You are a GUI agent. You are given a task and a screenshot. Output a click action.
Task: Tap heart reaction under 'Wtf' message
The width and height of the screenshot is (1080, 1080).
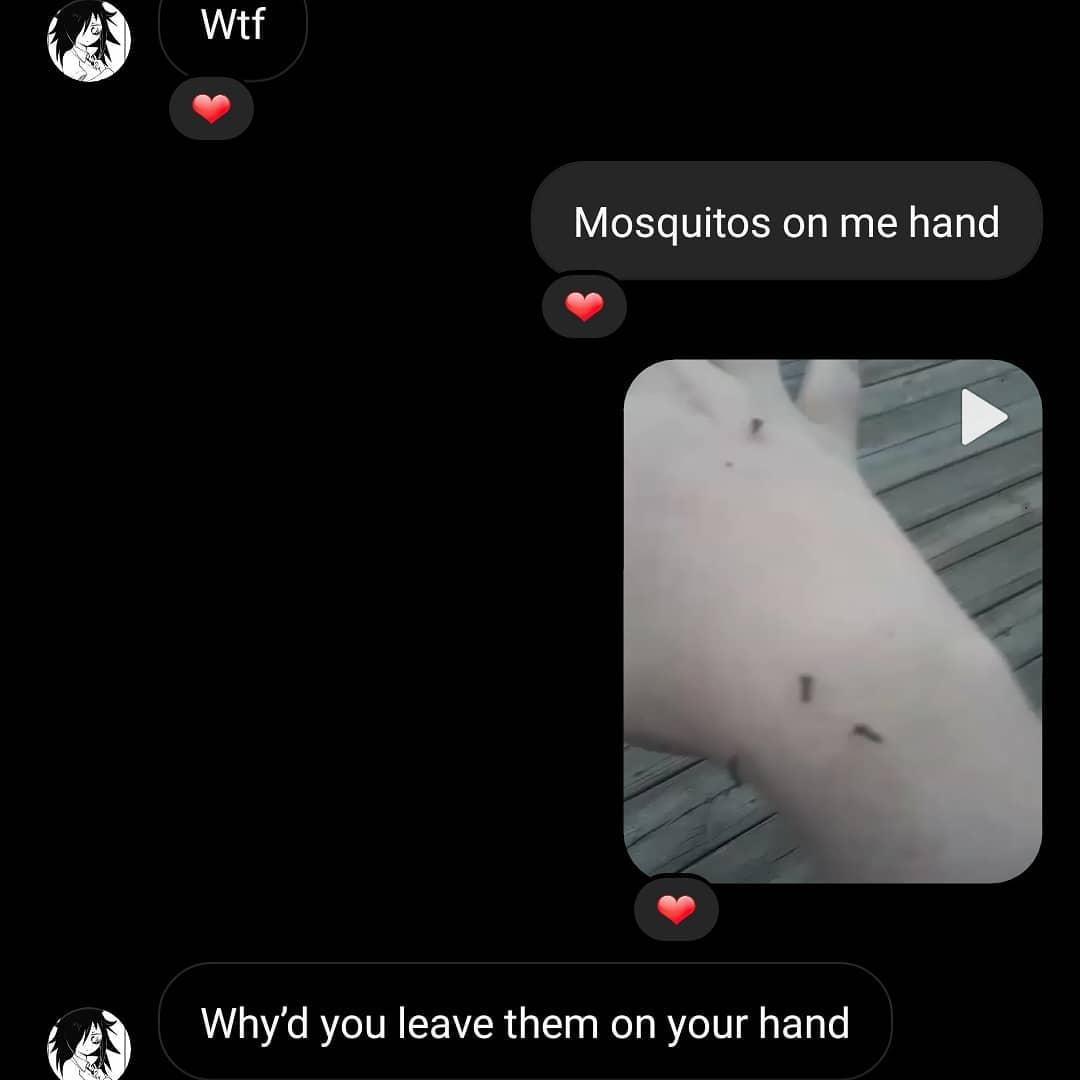pos(211,109)
